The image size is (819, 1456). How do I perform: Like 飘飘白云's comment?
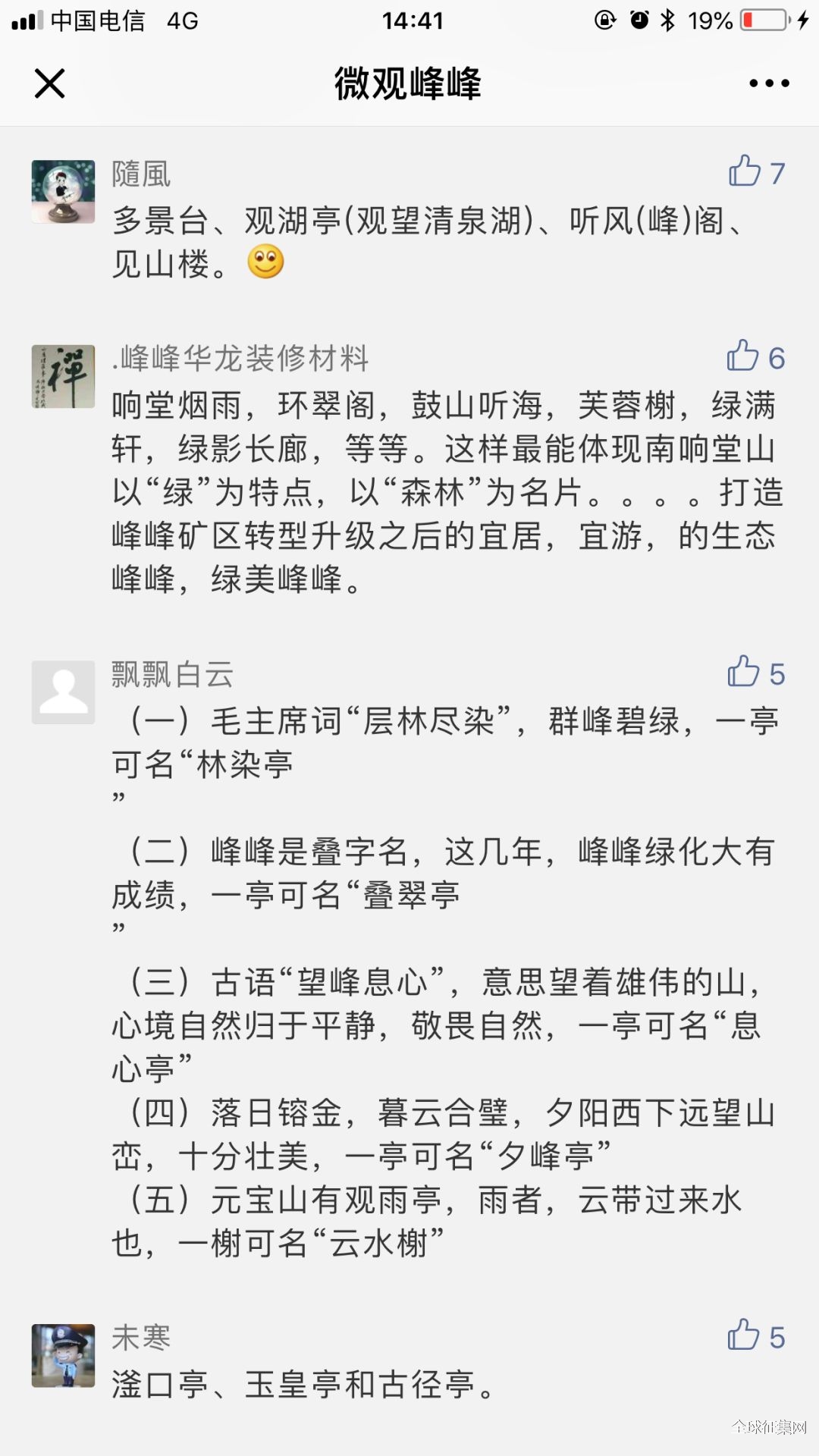point(744,673)
